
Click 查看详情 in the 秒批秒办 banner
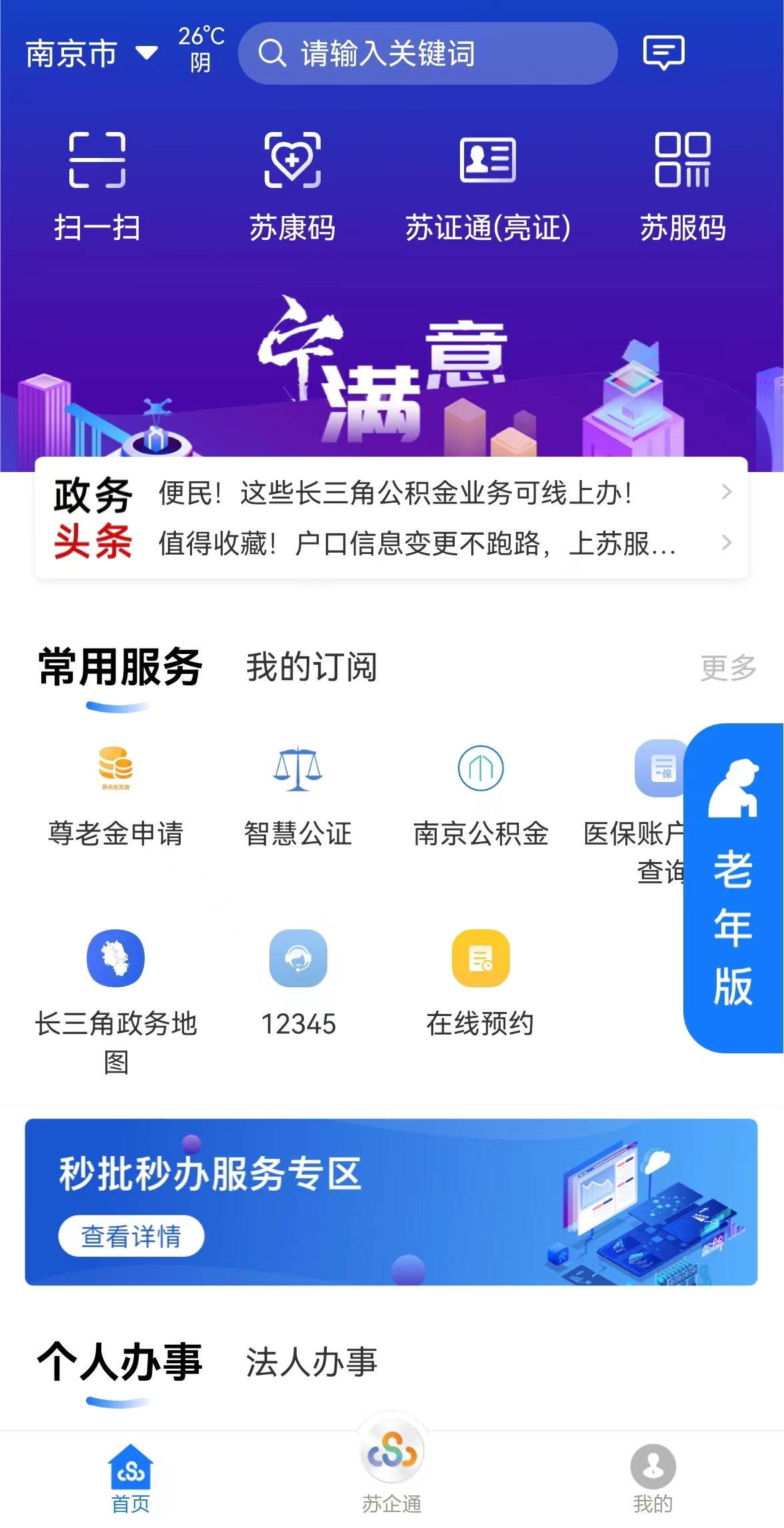(131, 1234)
